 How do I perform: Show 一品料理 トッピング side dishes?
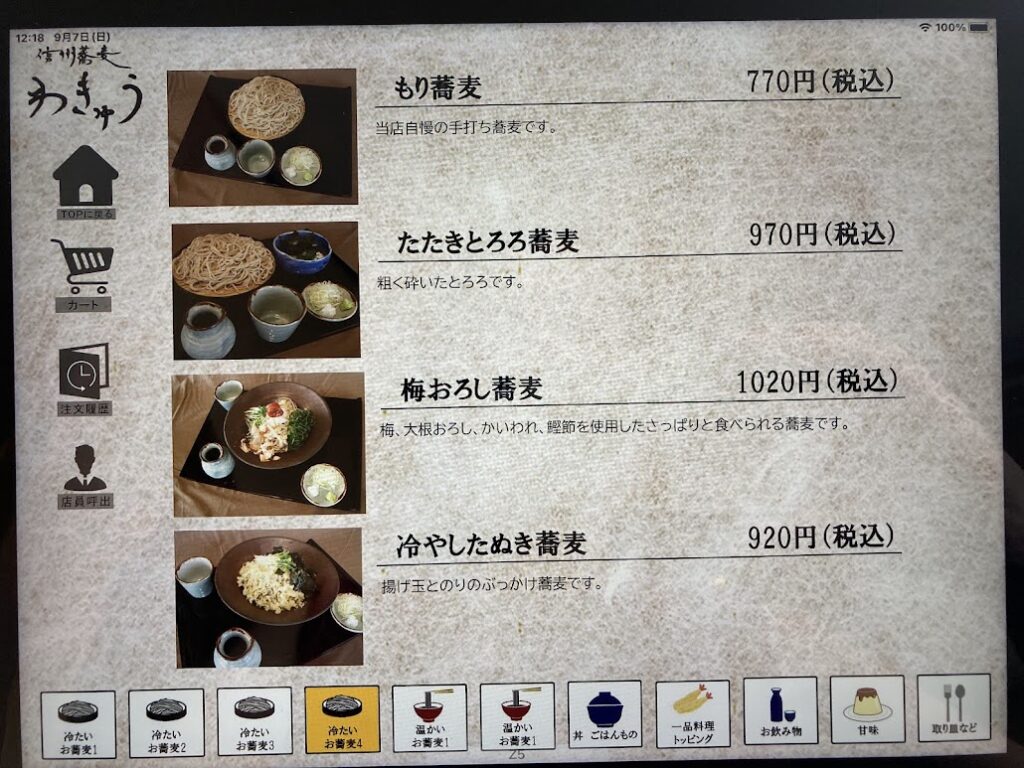click(x=693, y=714)
